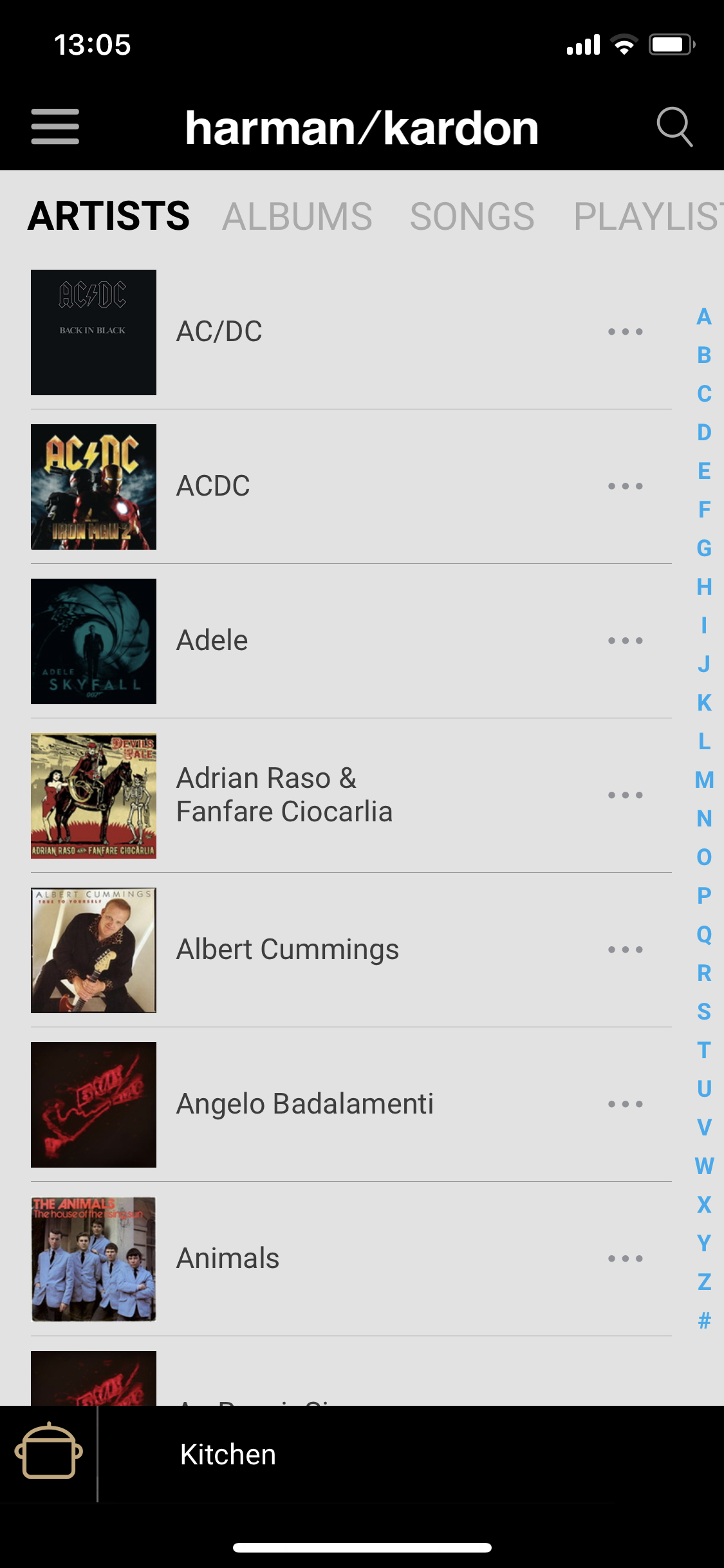The height and width of the screenshot is (1568, 724).
Task: Open the artist Angelo Badalamenti
Action: pos(351,1105)
